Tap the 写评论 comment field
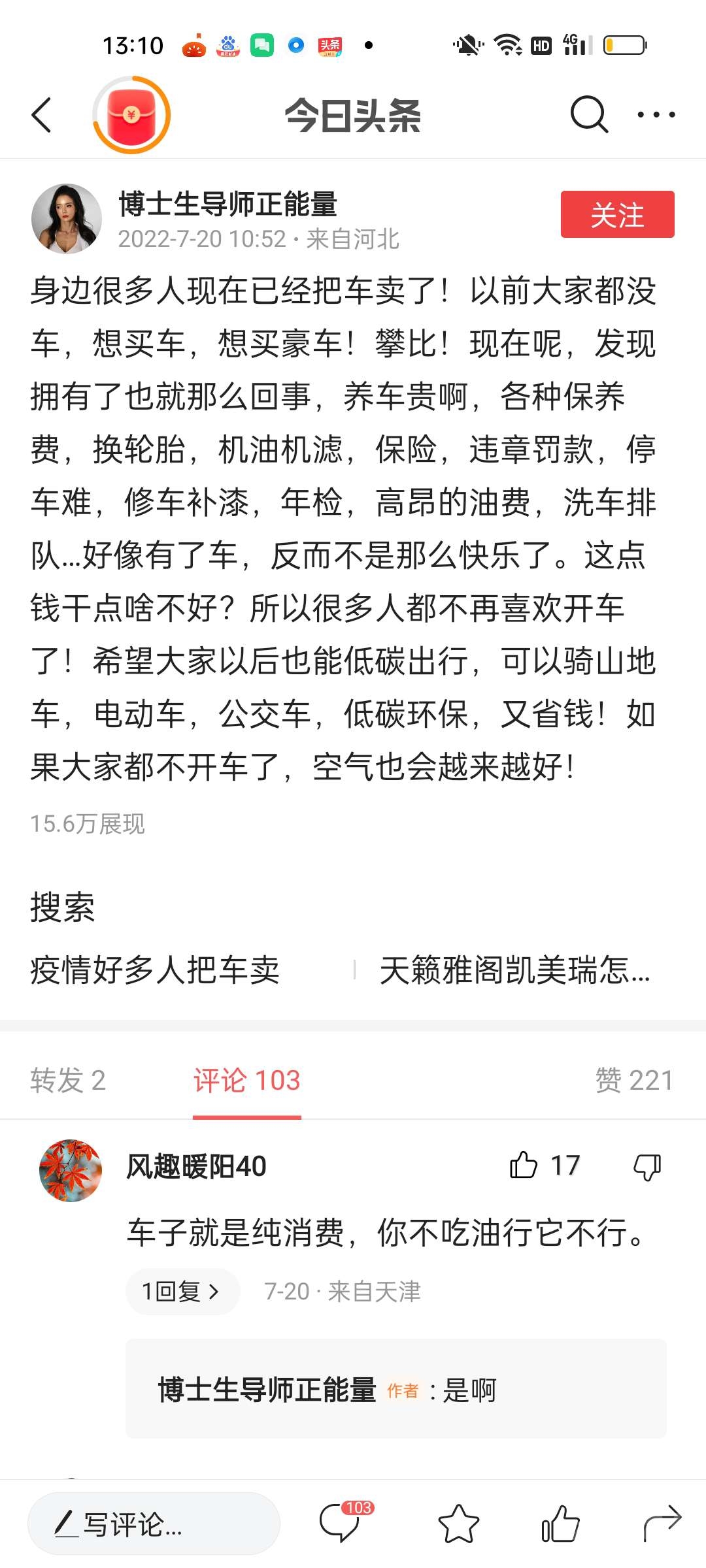This screenshot has height=1568, width=706. [x=154, y=1524]
